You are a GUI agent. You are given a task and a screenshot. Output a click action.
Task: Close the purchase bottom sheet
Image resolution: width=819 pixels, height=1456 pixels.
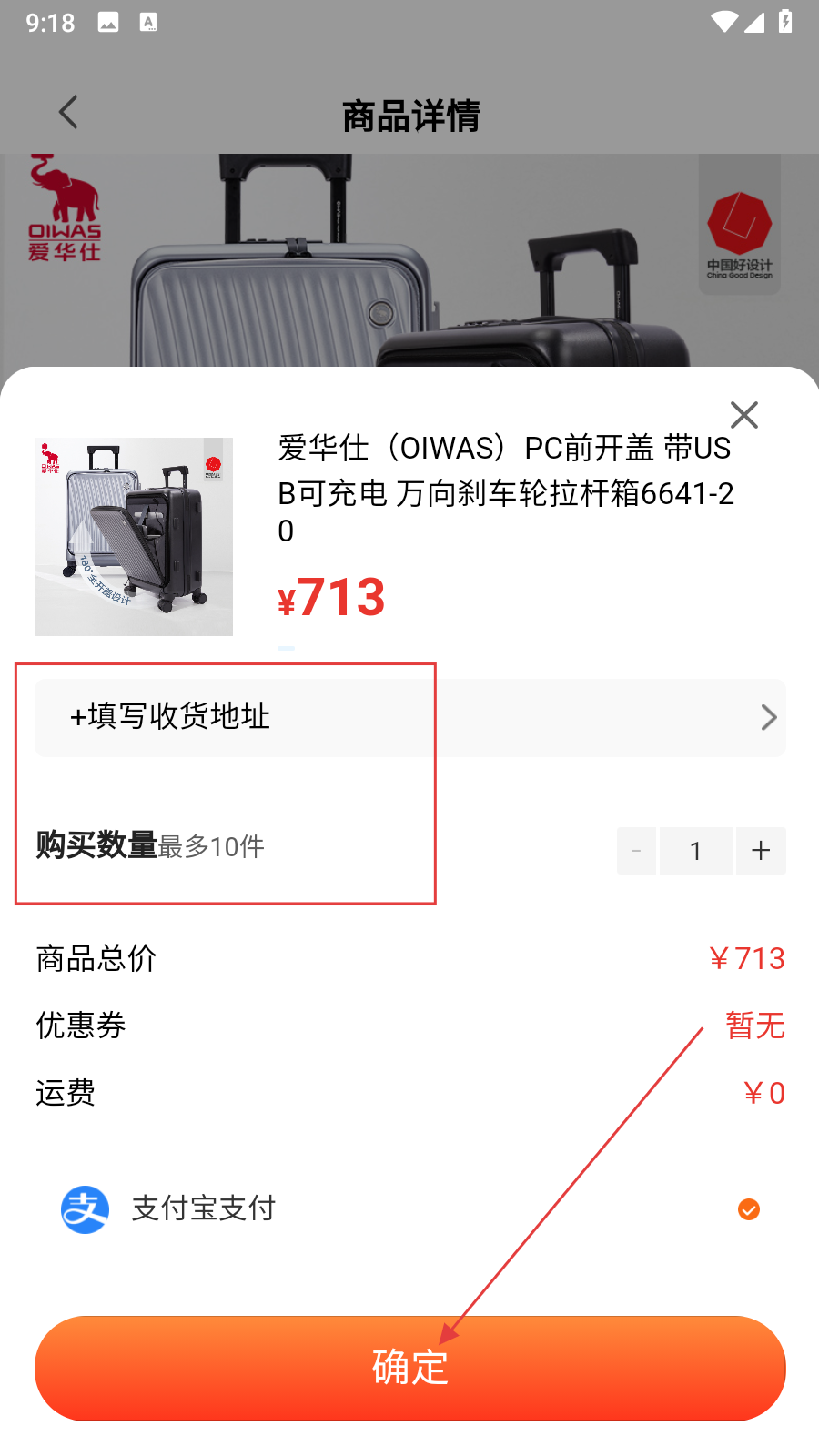tap(743, 415)
